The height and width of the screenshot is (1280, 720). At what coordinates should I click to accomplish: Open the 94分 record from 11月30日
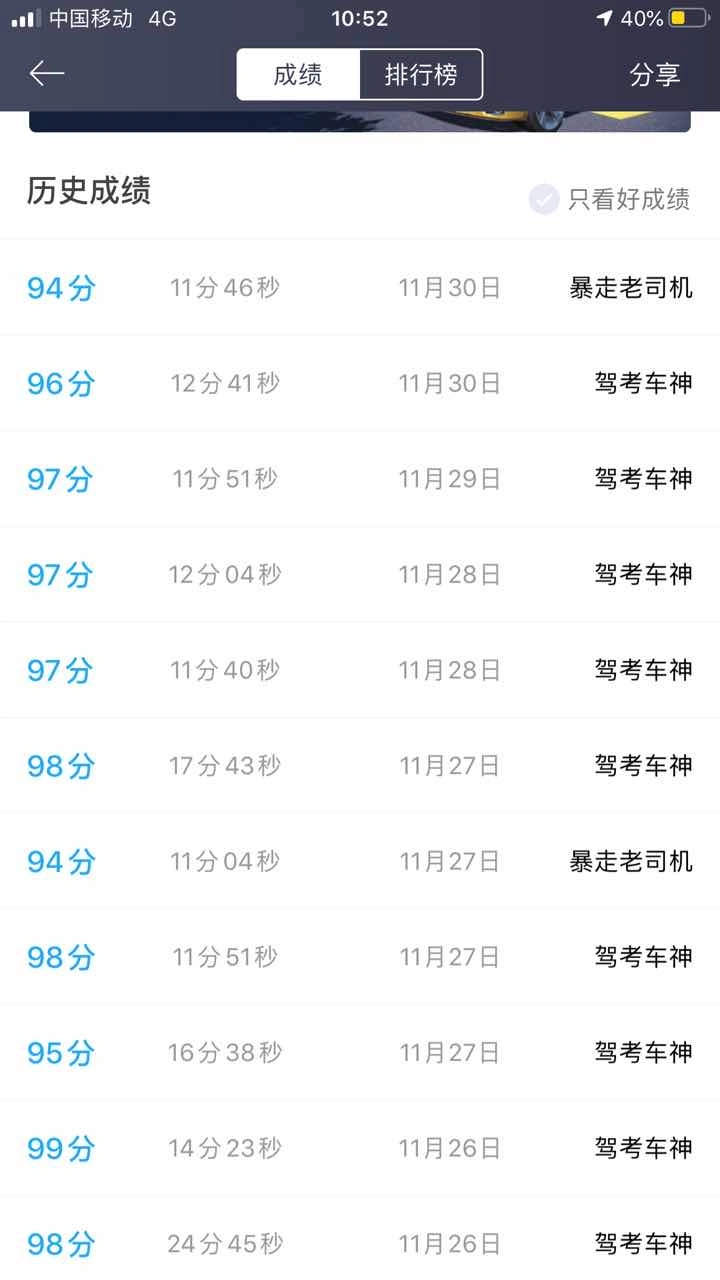(360, 288)
